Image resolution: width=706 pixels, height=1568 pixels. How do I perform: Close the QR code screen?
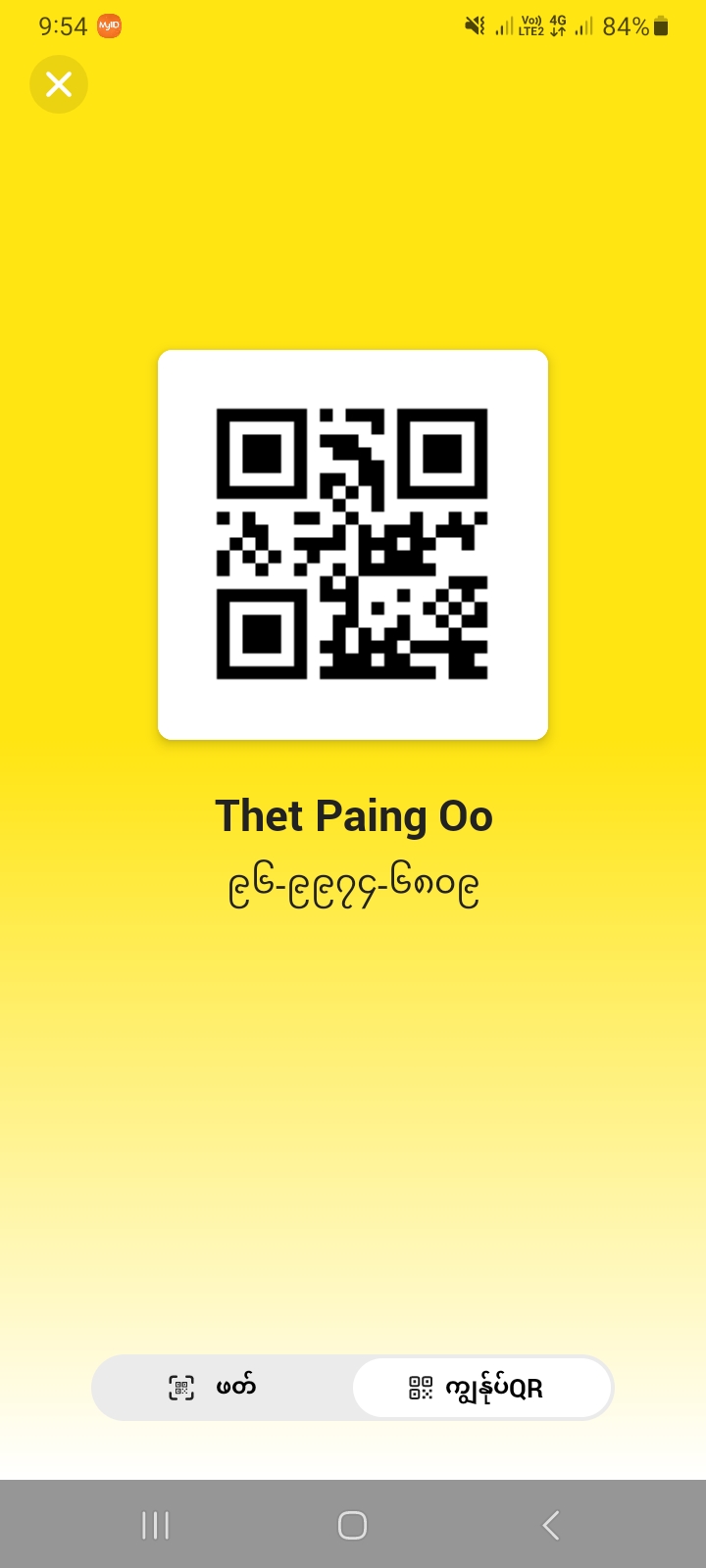[59, 85]
